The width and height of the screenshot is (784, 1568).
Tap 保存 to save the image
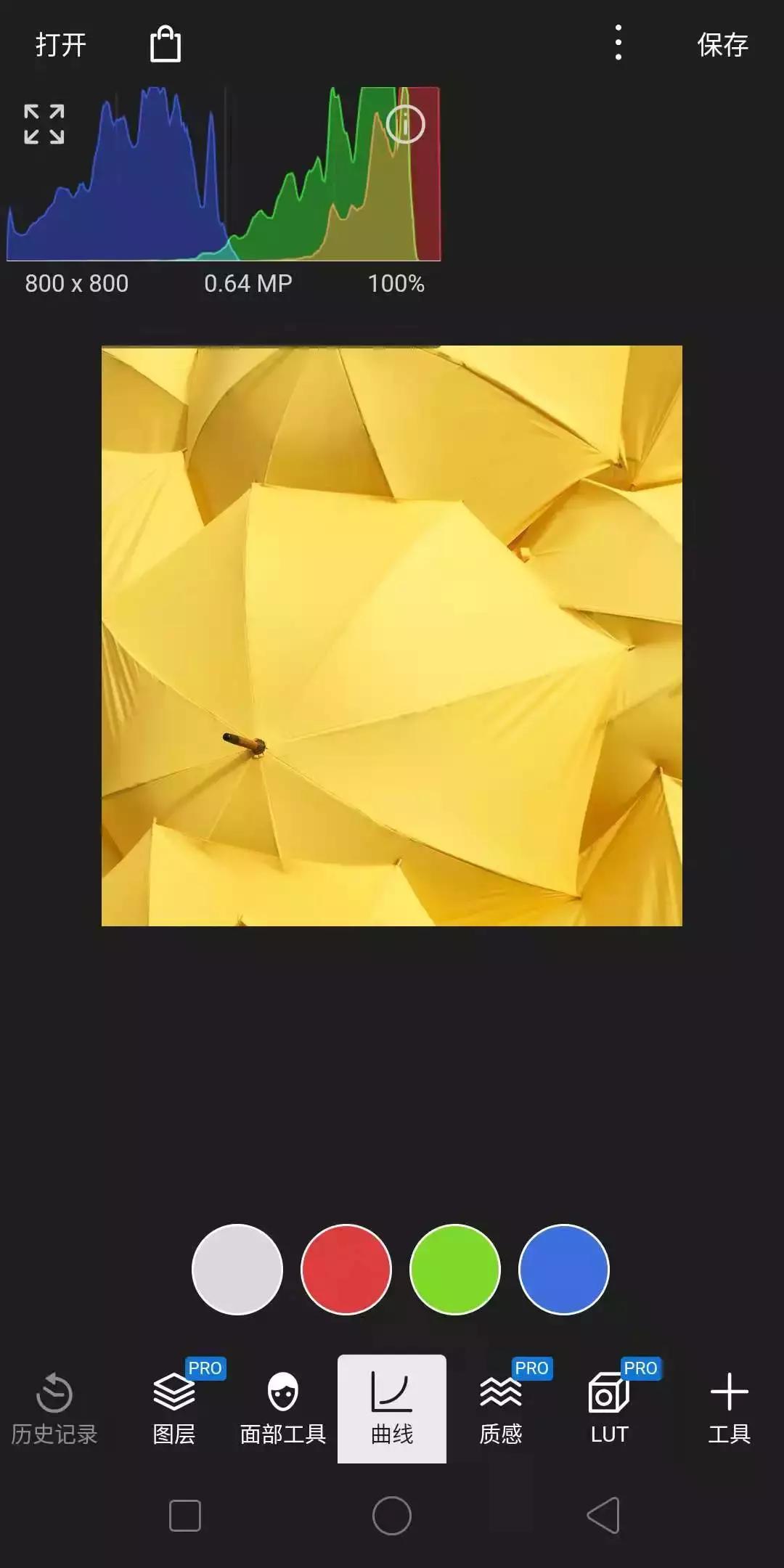tap(722, 45)
